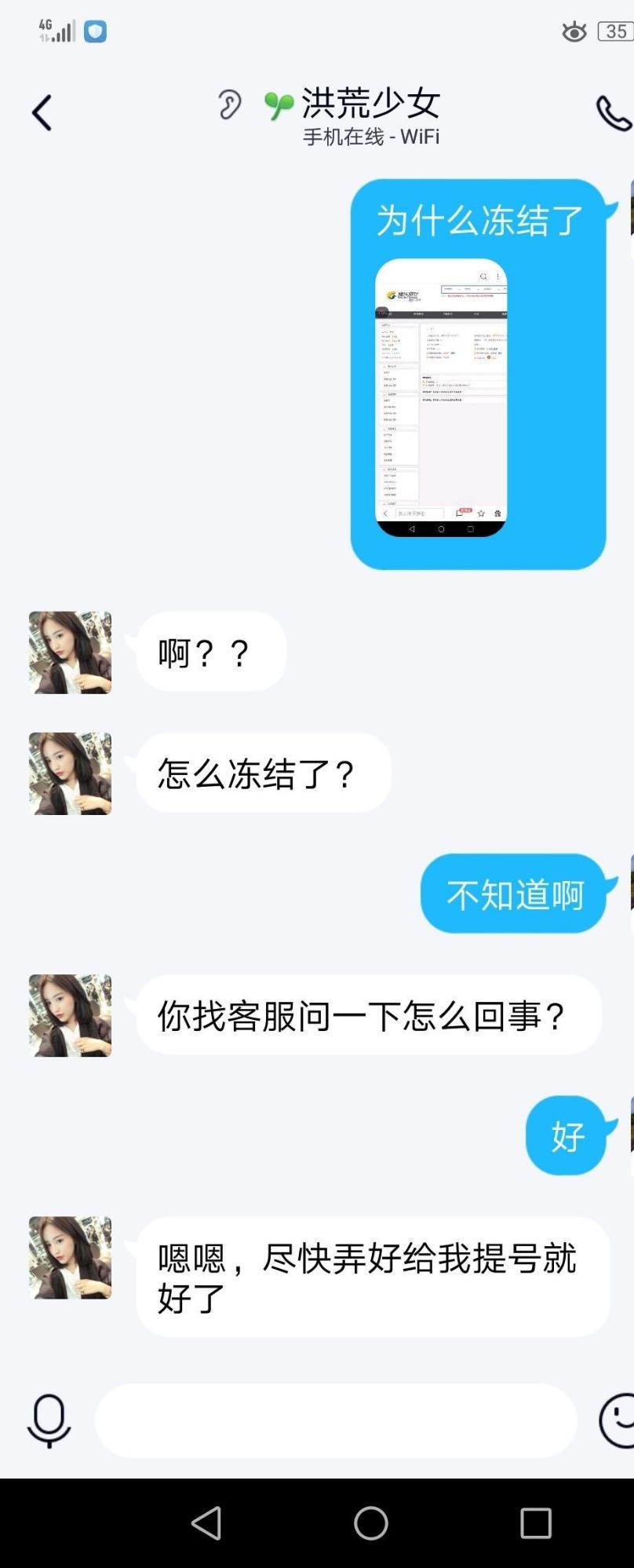Open recent apps from navigation bar
This screenshot has height=1568, width=634.
pyautogui.click(x=536, y=1523)
